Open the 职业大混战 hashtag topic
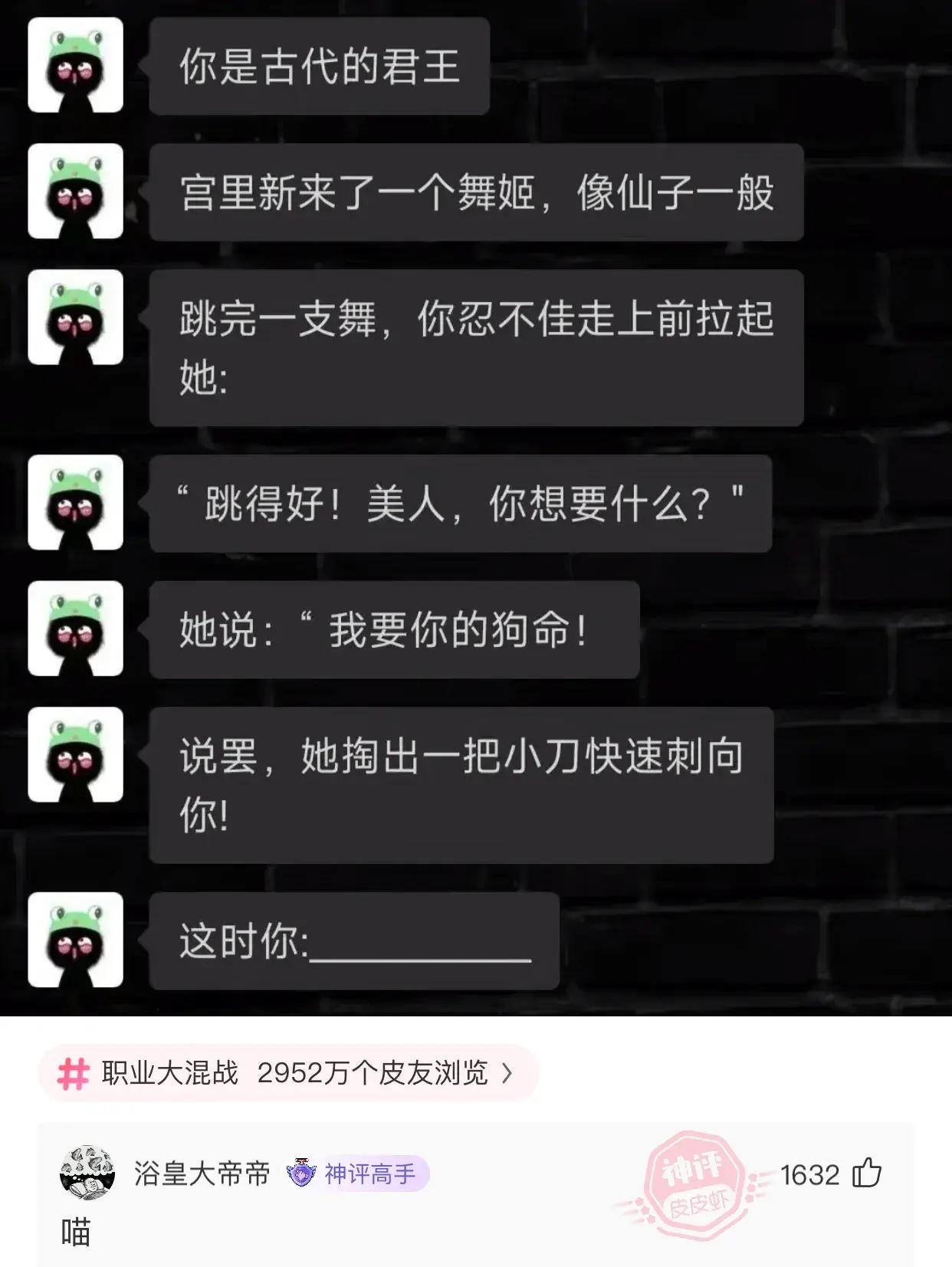 pyautogui.click(x=287, y=1073)
